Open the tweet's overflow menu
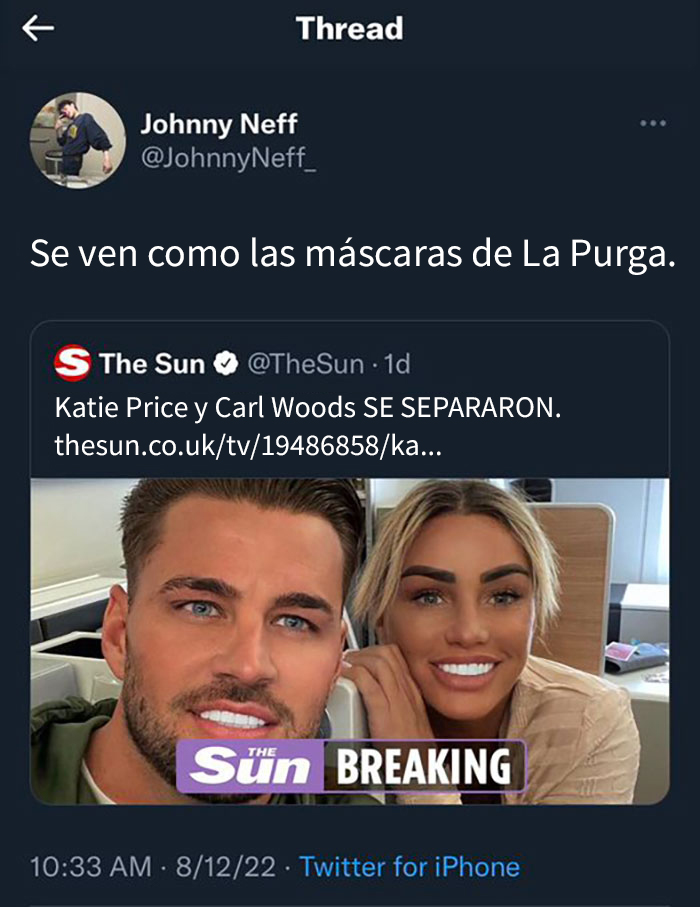The height and width of the screenshot is (907, 700). [652, 123]
